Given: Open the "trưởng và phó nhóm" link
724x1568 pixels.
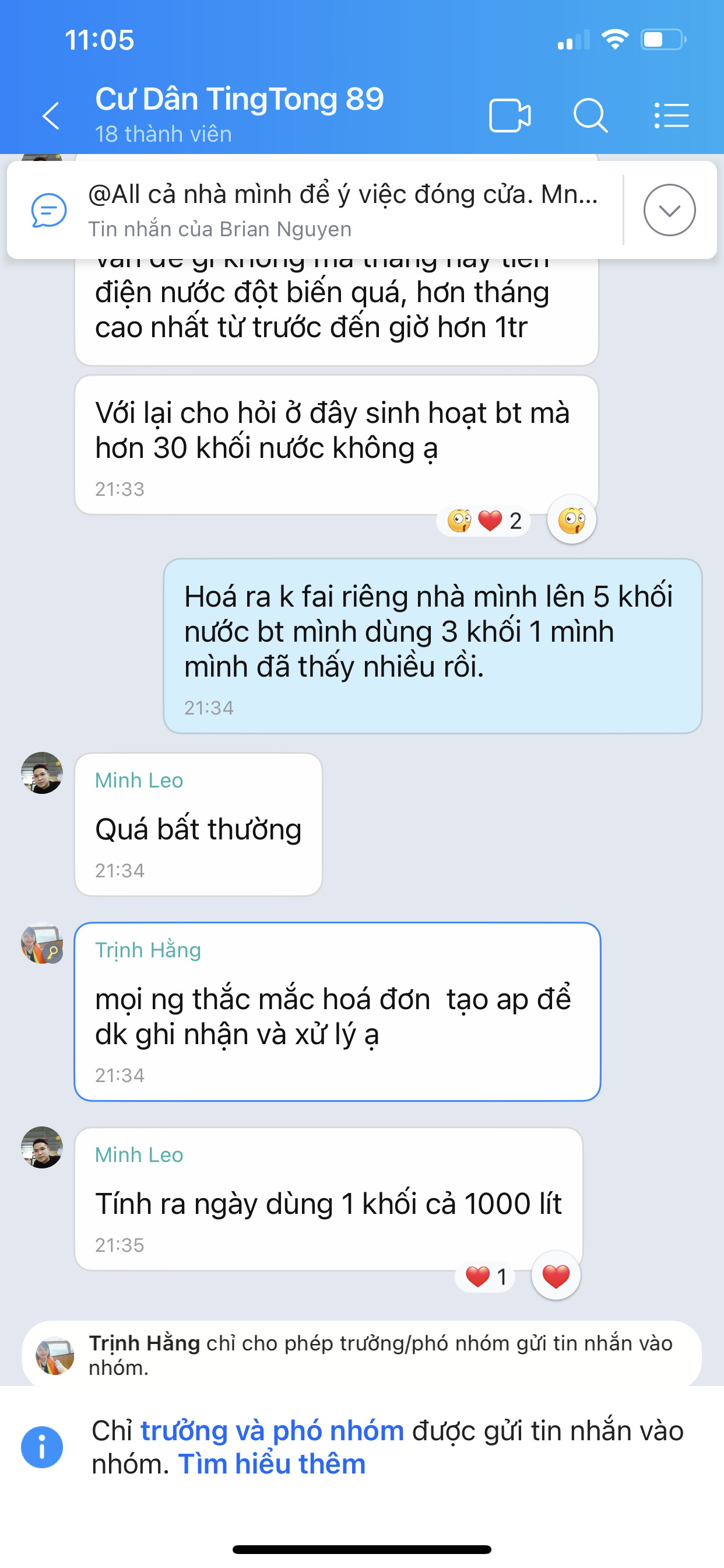Looking at the screenshot, I should pyautogui.click(x=272, y=1430).
